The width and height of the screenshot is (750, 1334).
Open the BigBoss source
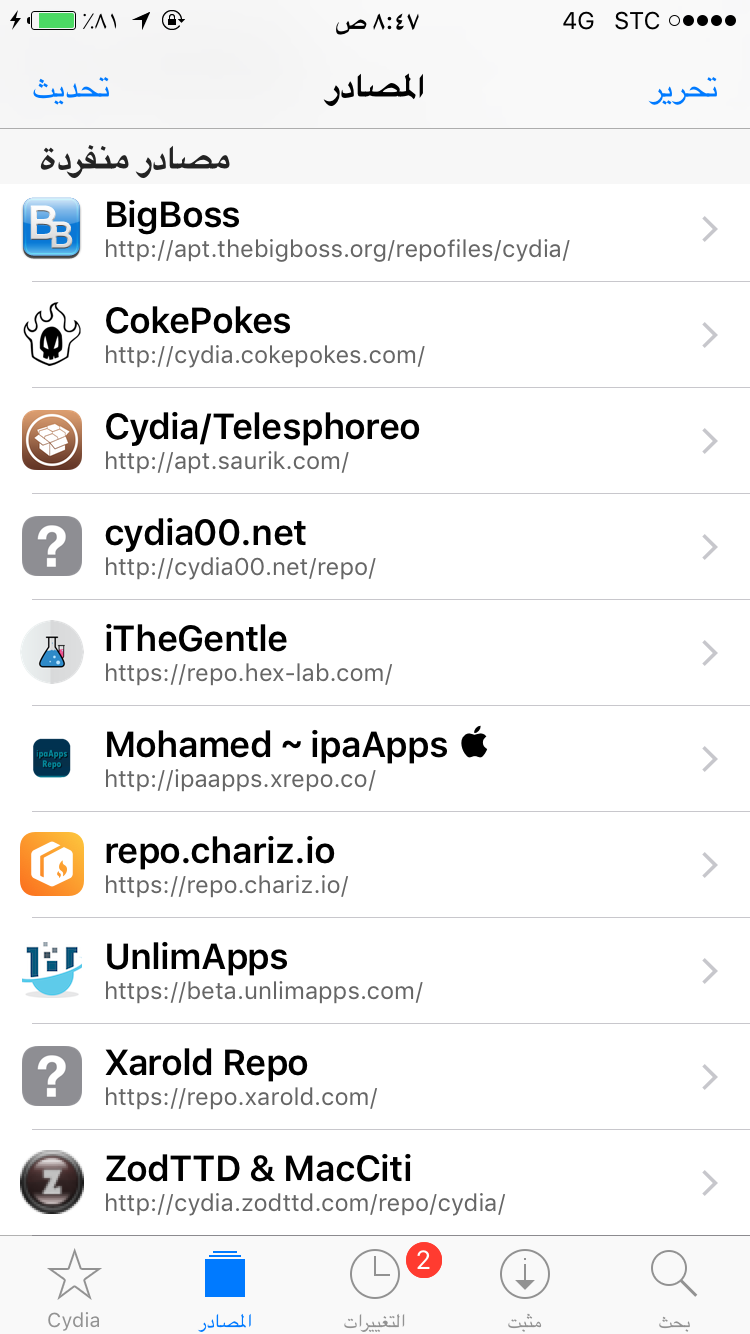[375, 229]
